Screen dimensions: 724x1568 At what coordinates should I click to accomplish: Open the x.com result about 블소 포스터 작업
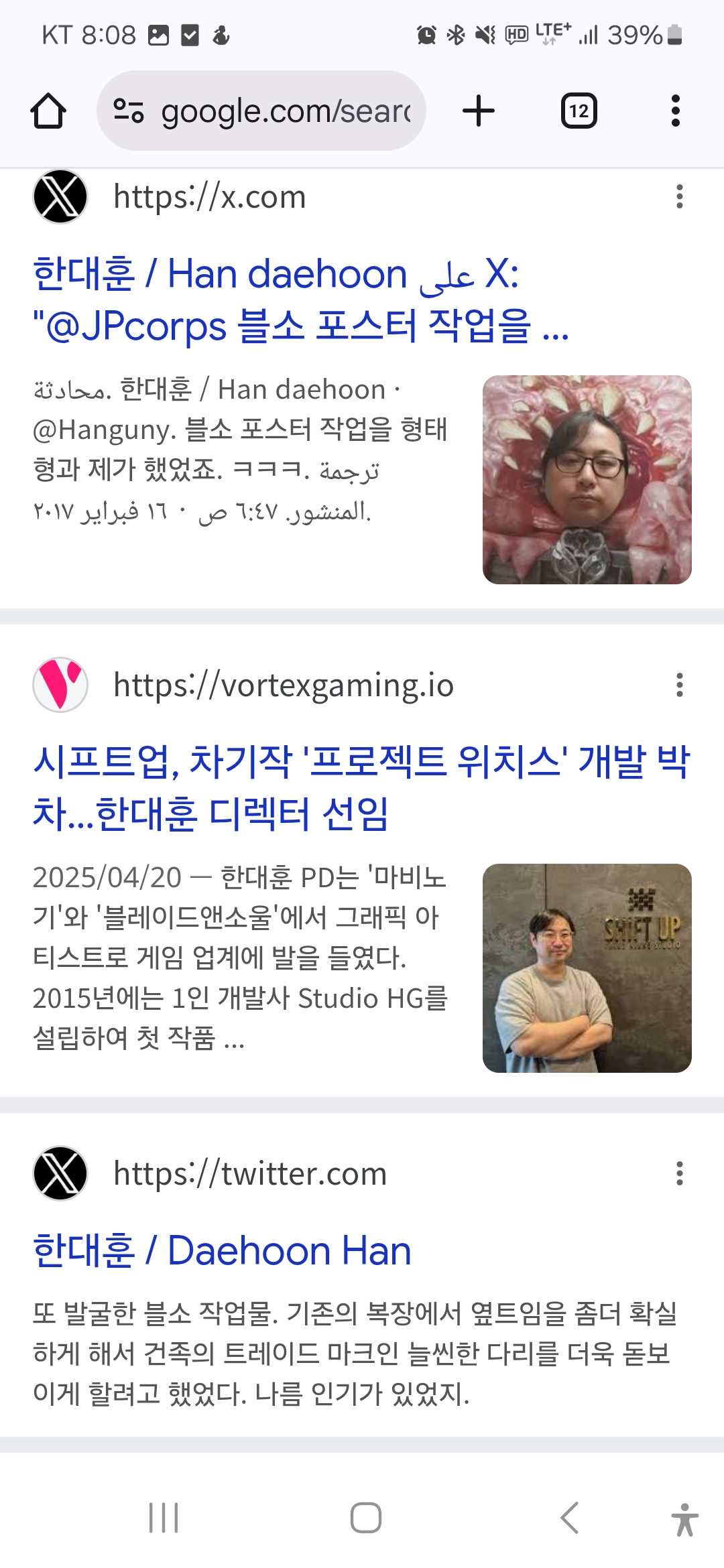pos(301,300)
